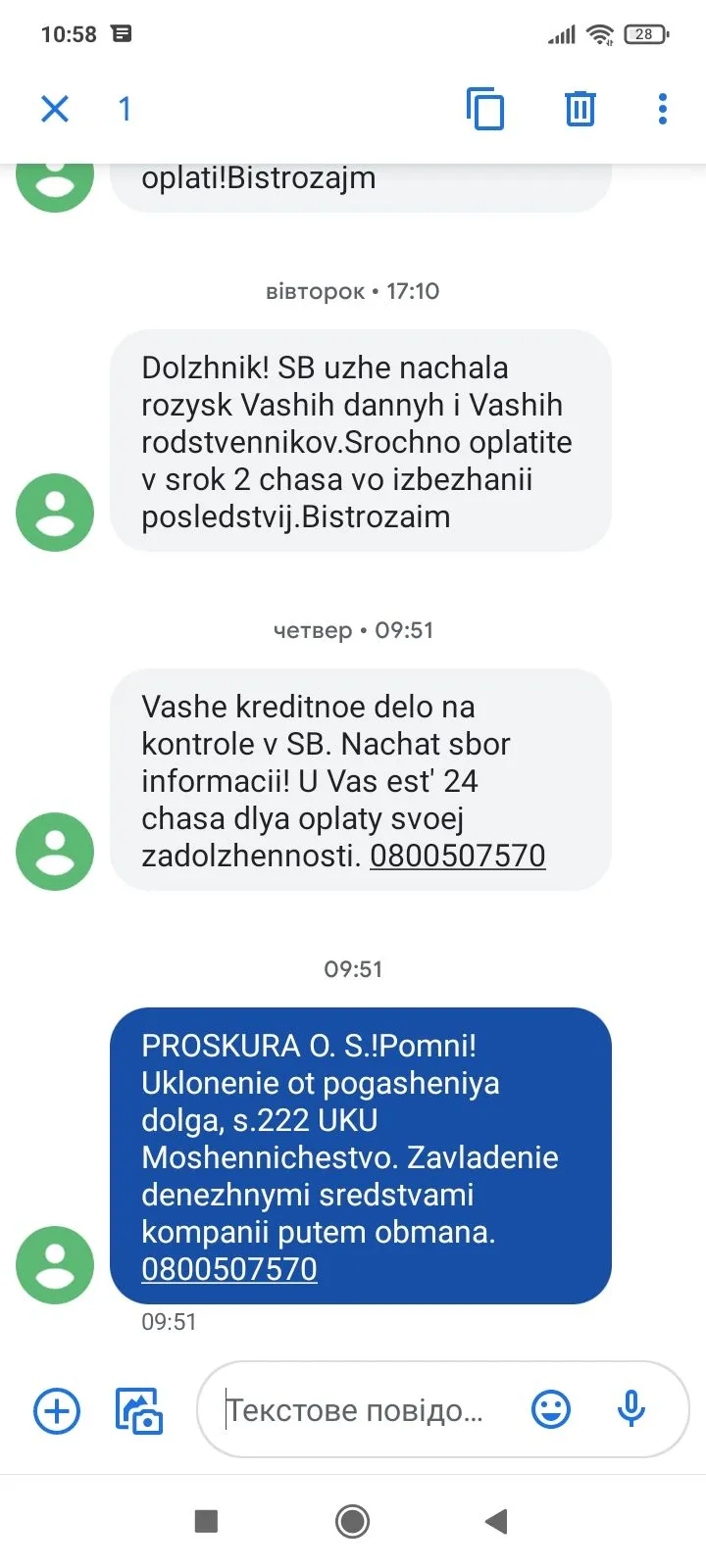Select the 'Dolzhnik! SB uzhe nachala' message
This screenshot has width=706, height=1568.
(360, 441)
